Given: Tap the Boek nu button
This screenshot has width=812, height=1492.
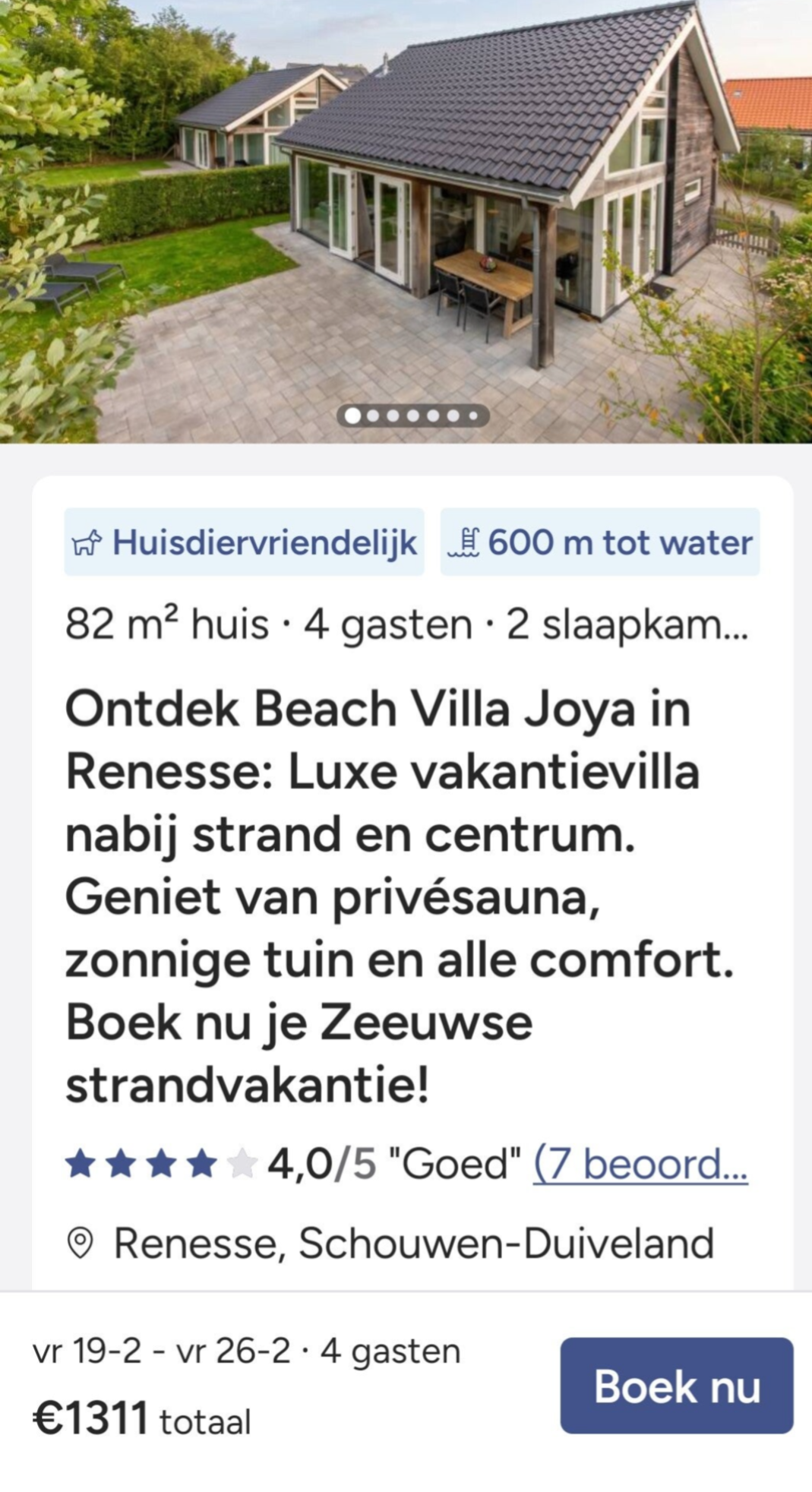Looking at the screenshot, I should (677, 1386).
